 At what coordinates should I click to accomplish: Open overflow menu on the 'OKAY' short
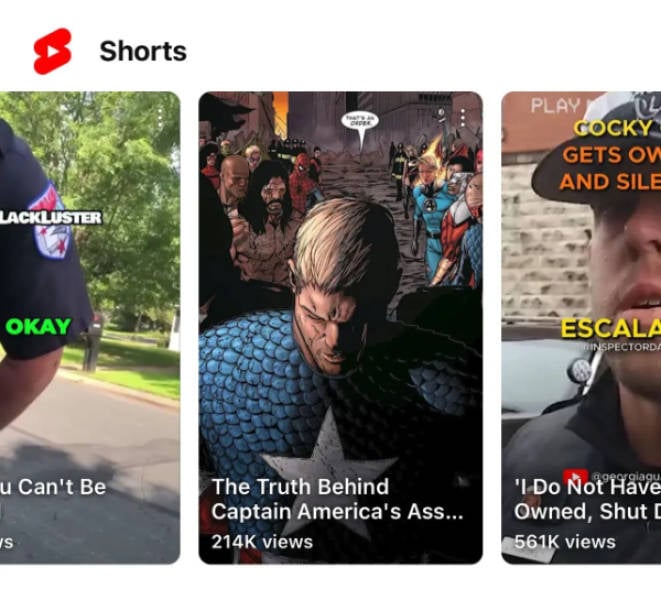click(x=159, y=118)
